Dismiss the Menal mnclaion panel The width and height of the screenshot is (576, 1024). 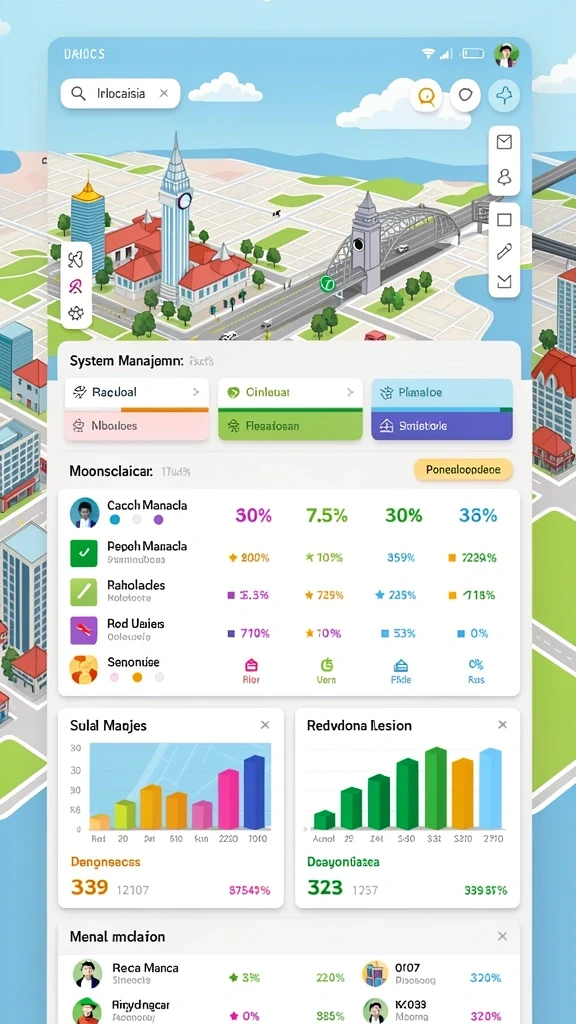click(x=502, y=936)
